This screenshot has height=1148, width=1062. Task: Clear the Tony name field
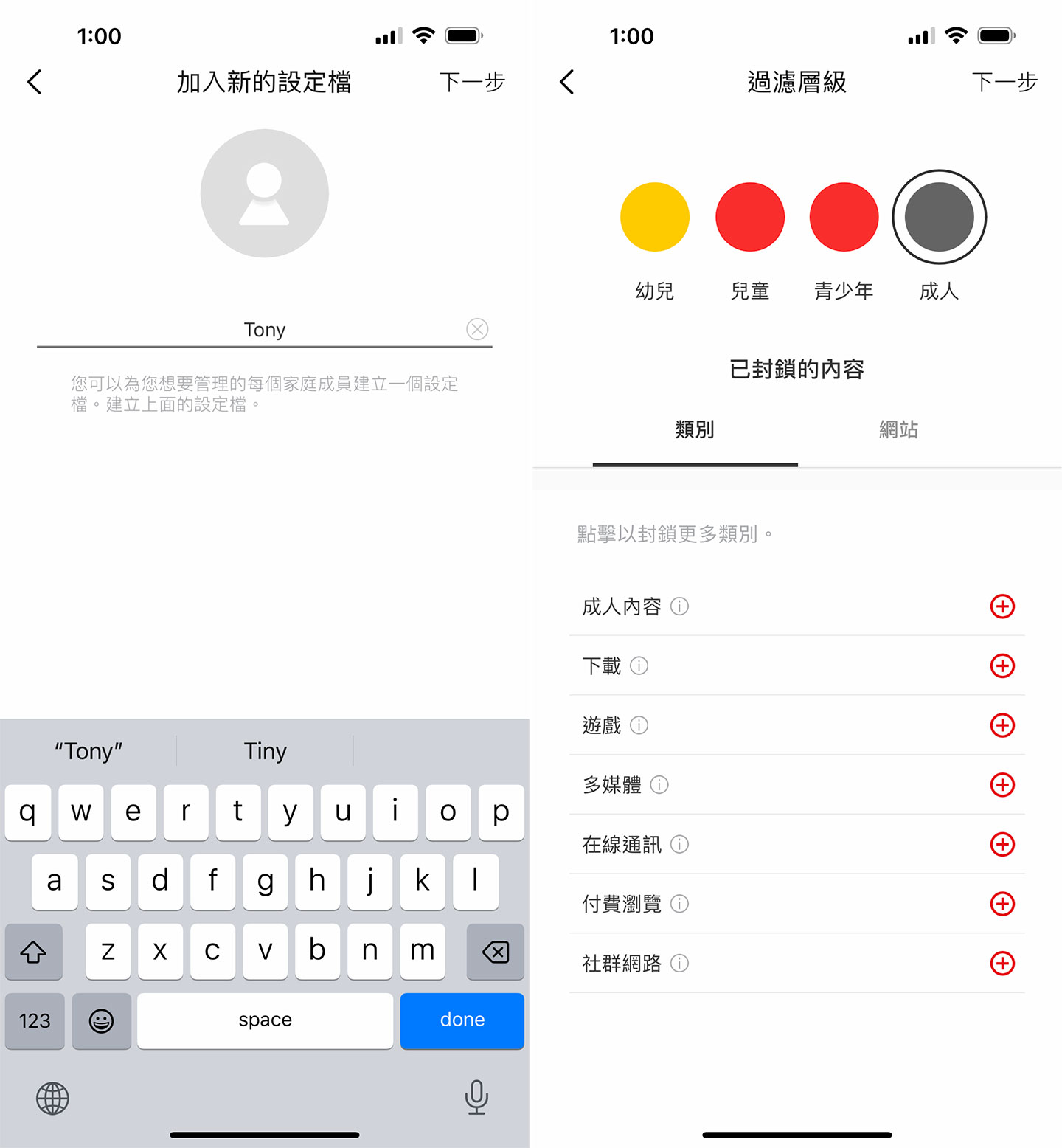[477, 329]
